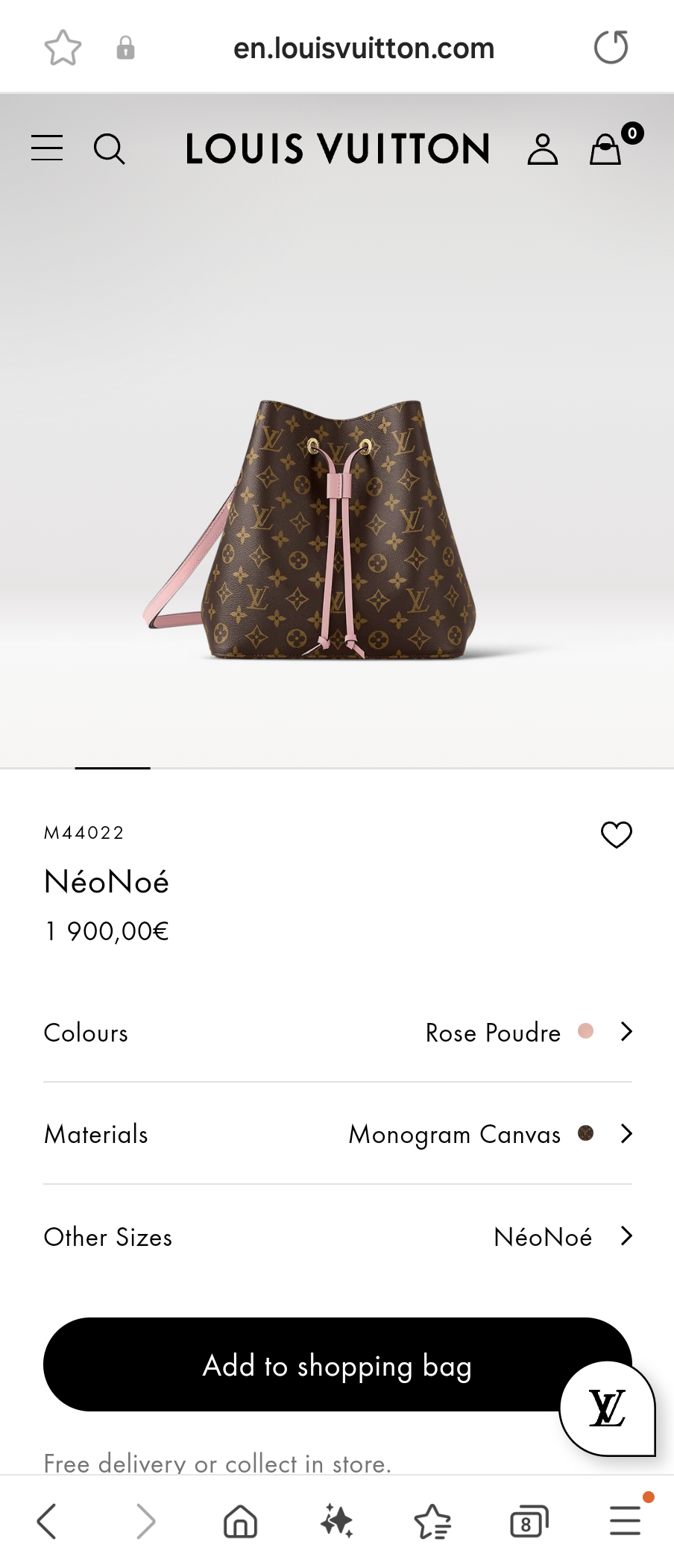Toggle the star bookmark in address bar
This screenshot has width=674, height=1568.
tap(63, 47)
